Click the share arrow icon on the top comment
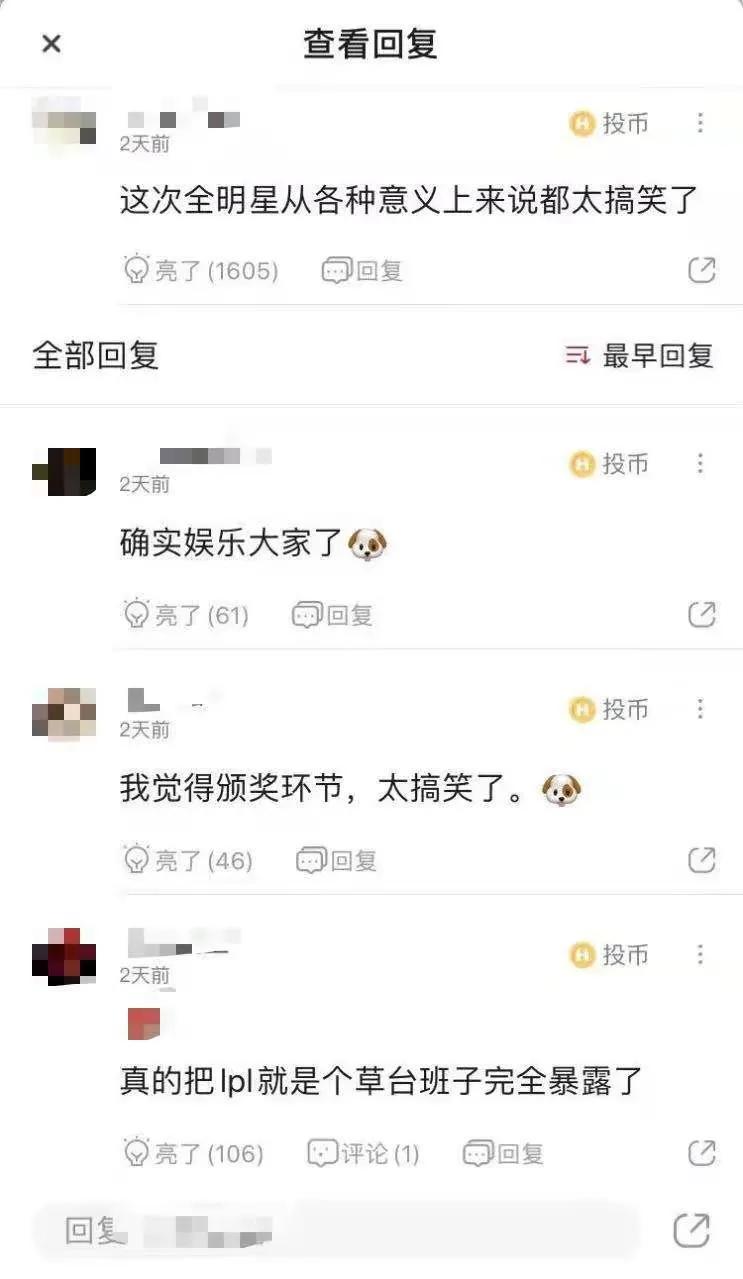The height and width of the screenshot is (1279, 743). click(701, 270)
